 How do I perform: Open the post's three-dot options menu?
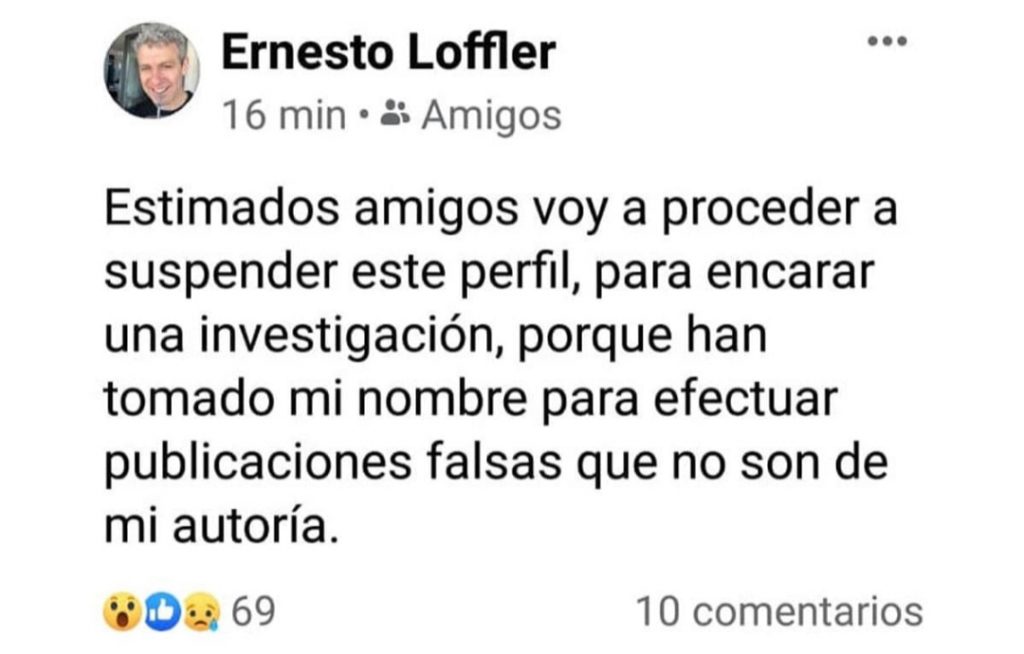(x=886, y=41)
